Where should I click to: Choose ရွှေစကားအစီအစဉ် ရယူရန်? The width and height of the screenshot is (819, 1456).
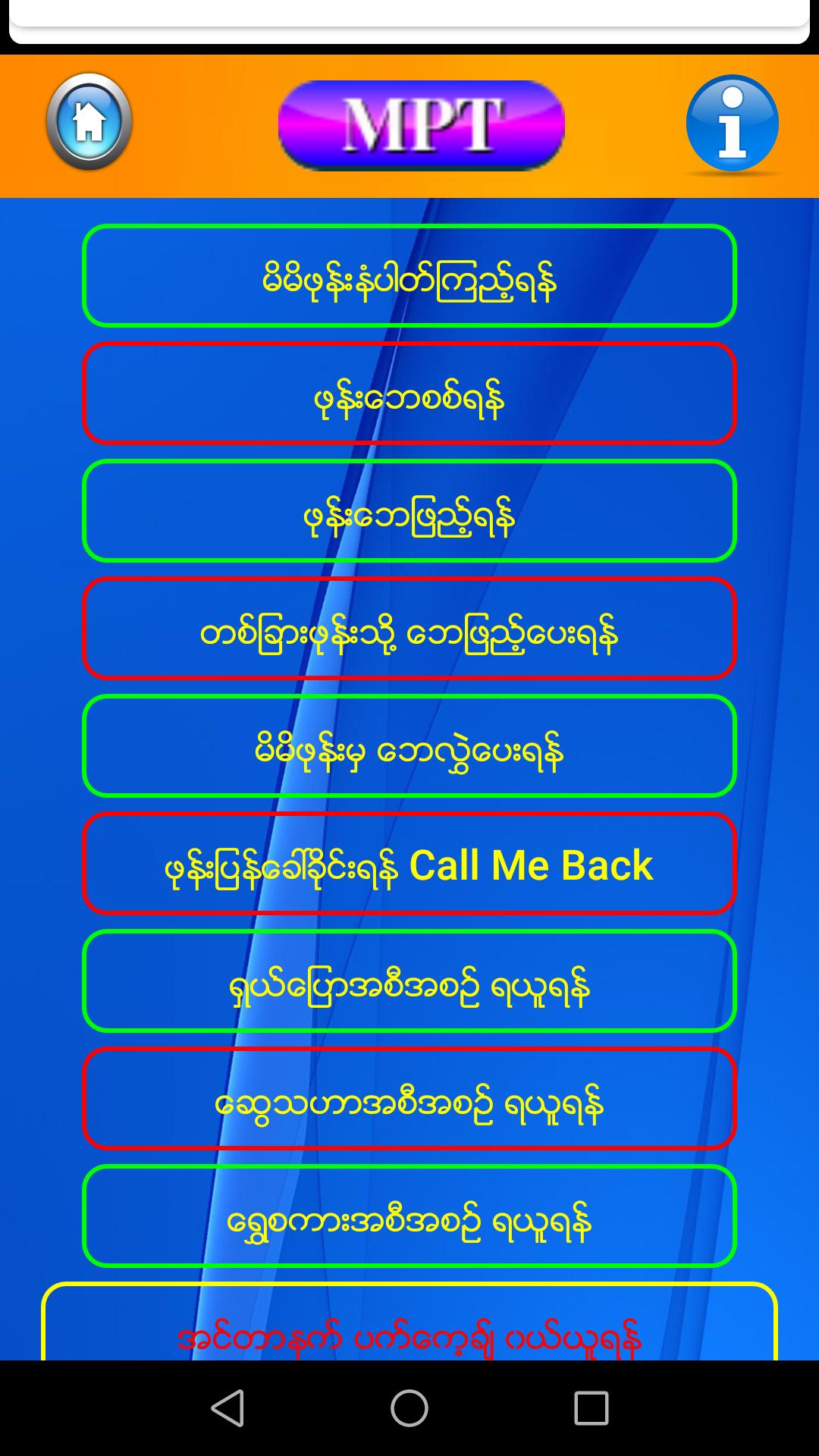click(x=409, y=1216)
